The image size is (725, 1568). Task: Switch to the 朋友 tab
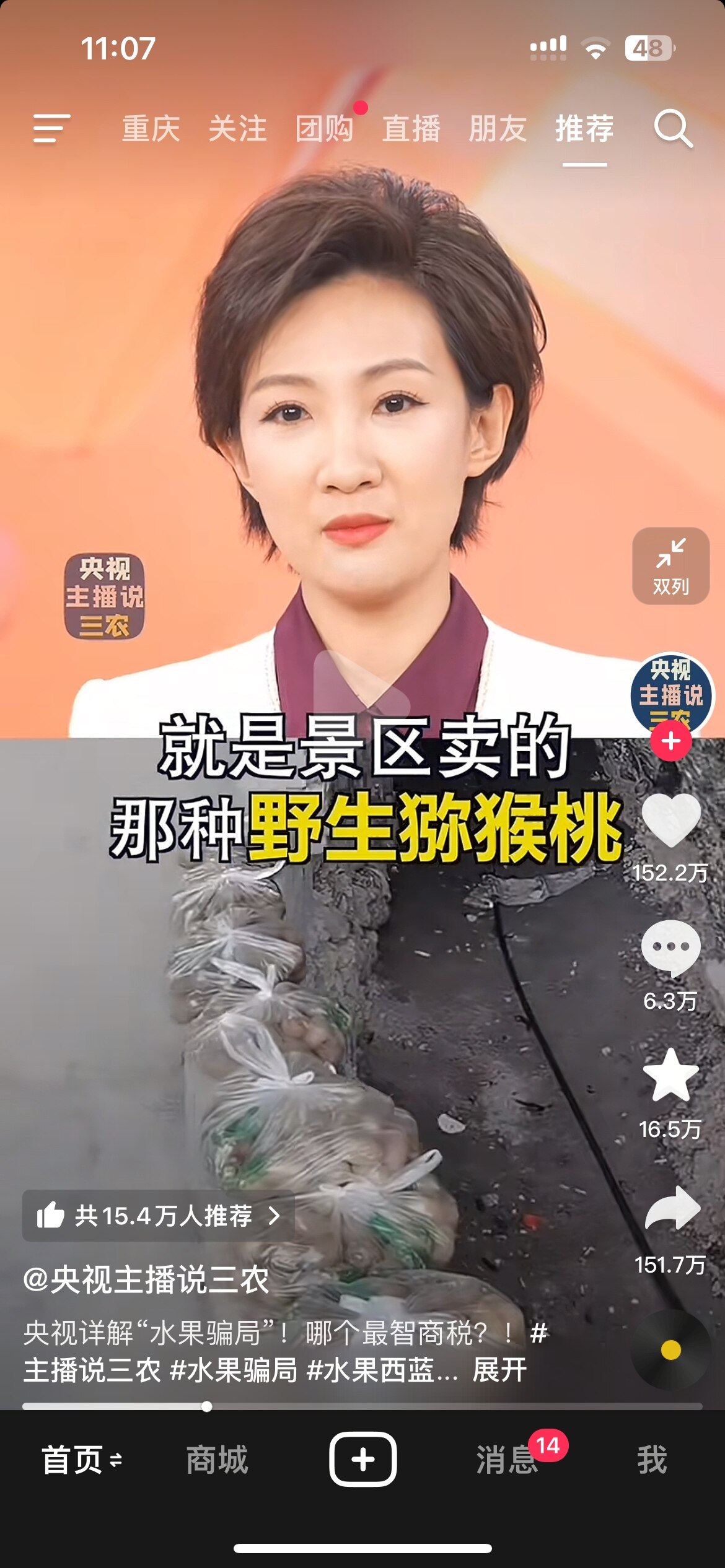498,129
